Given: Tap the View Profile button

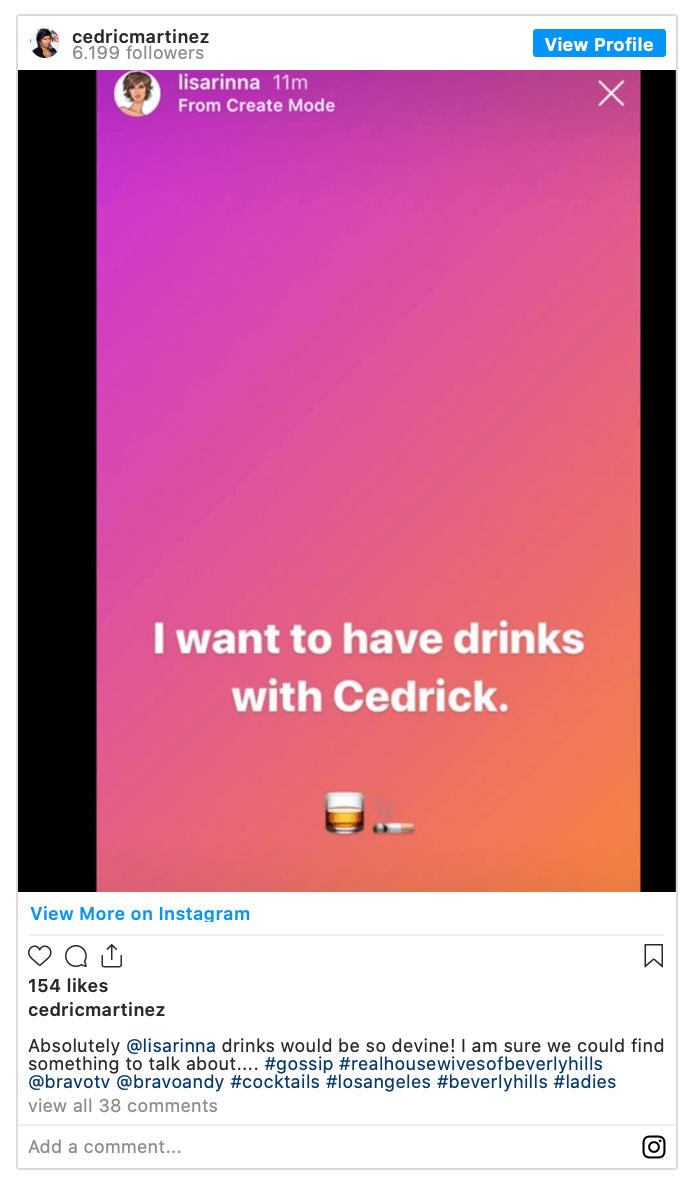Looking at the screenshot, I should pos(598,44).
